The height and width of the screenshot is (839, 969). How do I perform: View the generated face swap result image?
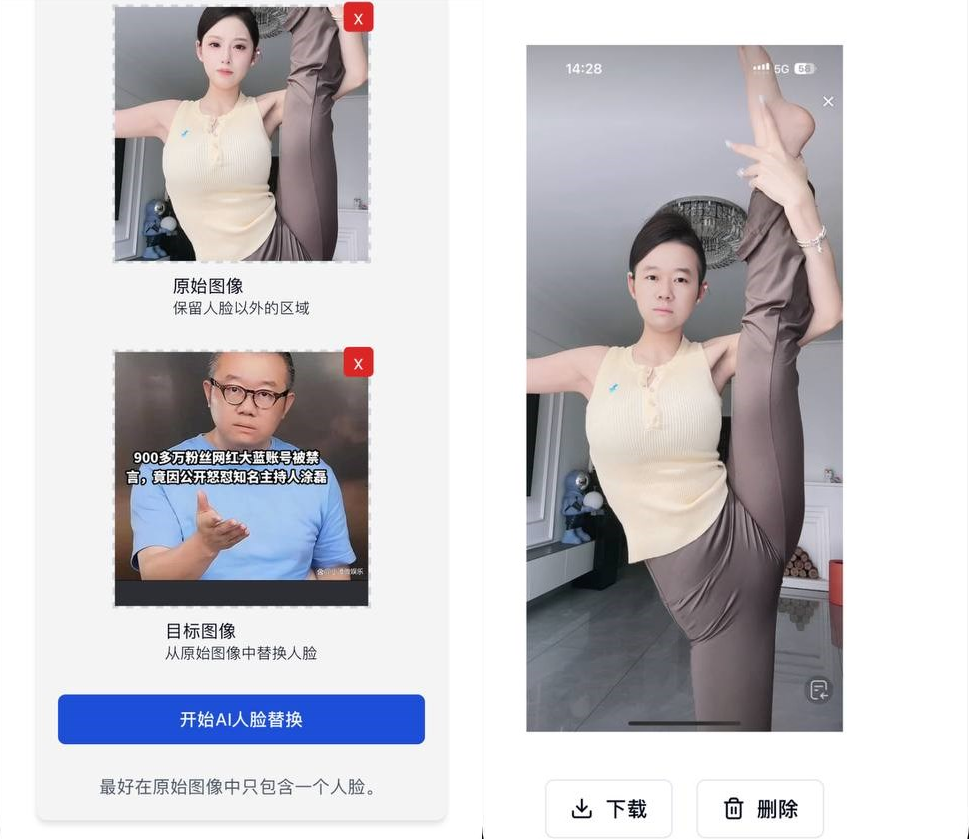tap(684, 388)
